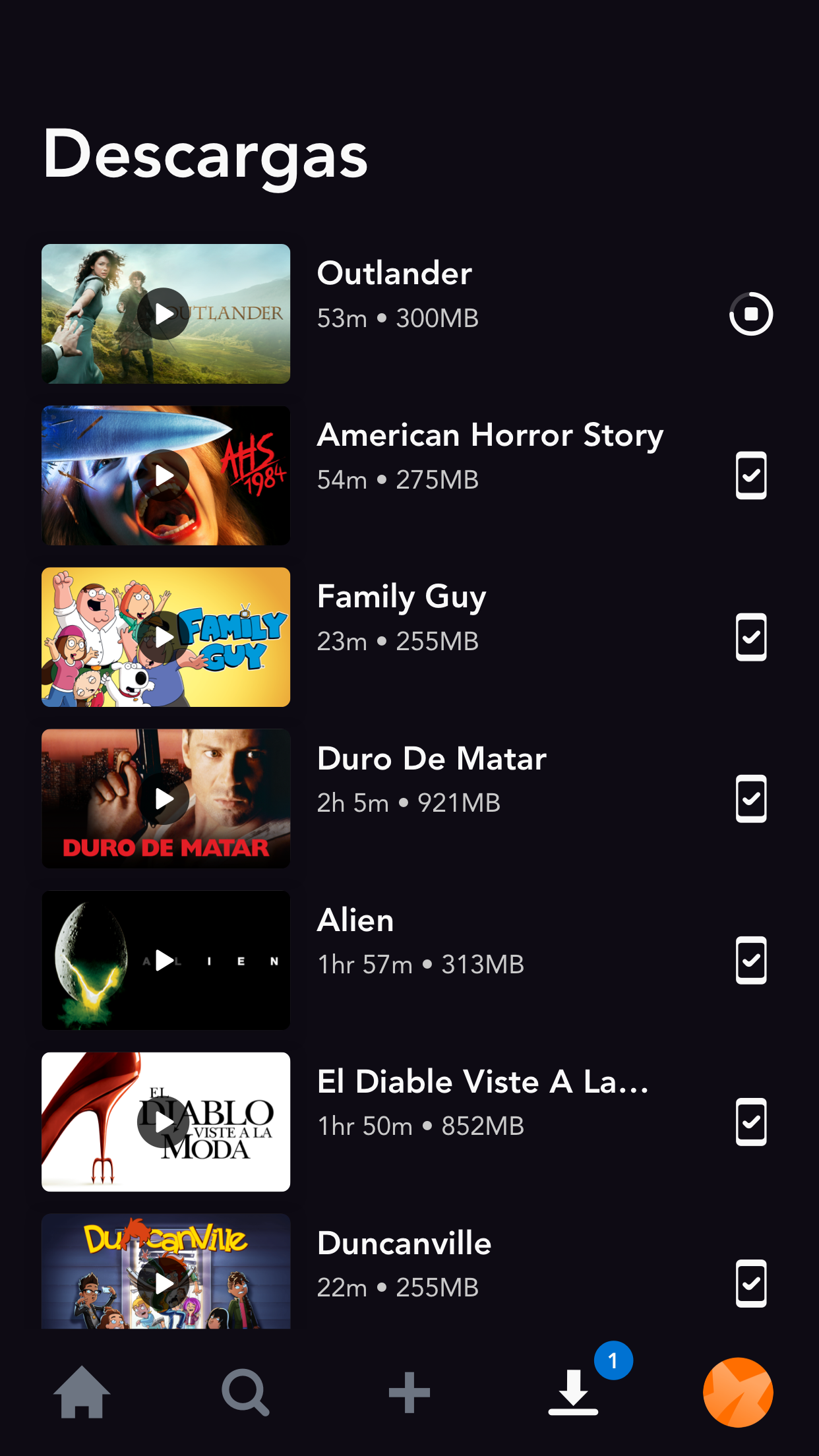Play El Diablo Viste A La Moda
Screen dimensions: 819x1456
point(164,1122)
